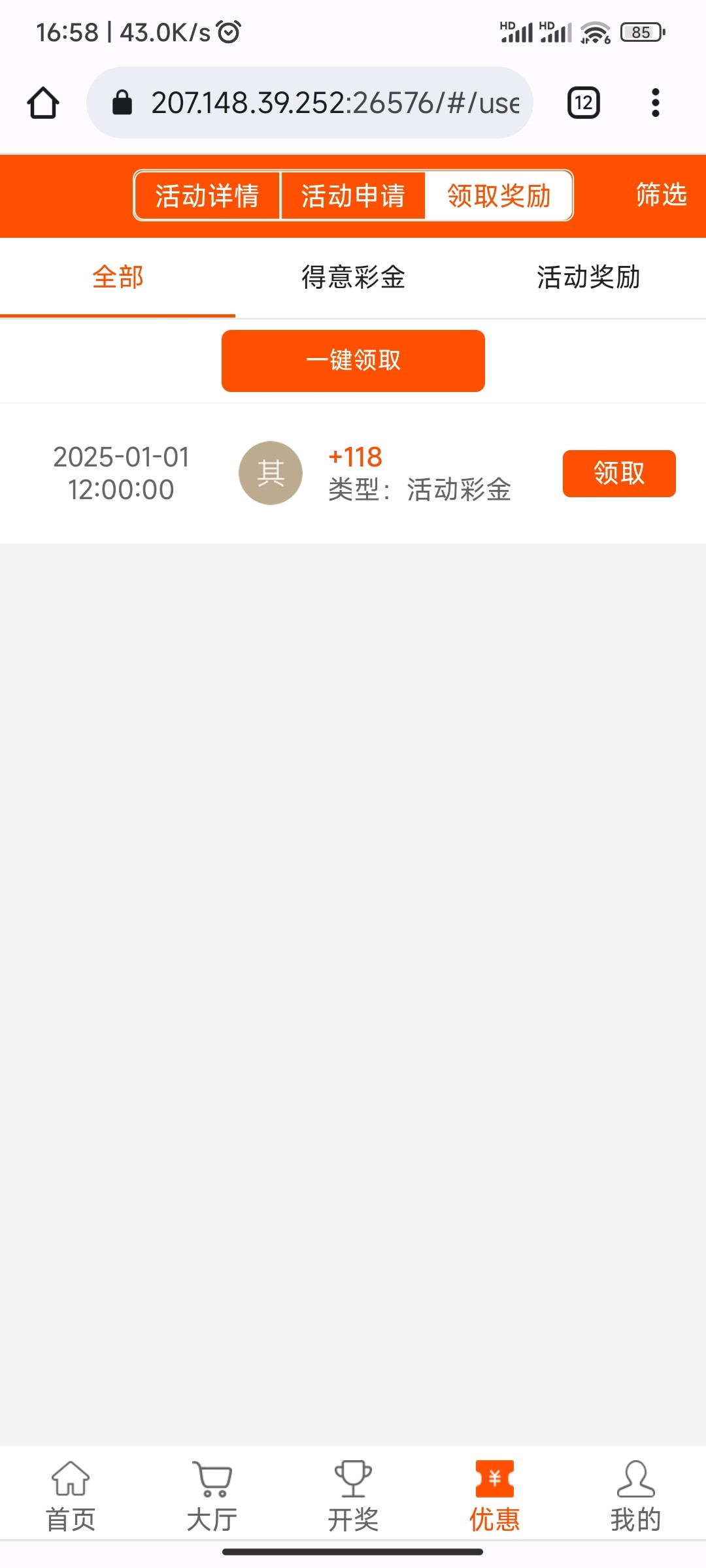
Task: Show the 全部 rewards tab
Action: 118,278
